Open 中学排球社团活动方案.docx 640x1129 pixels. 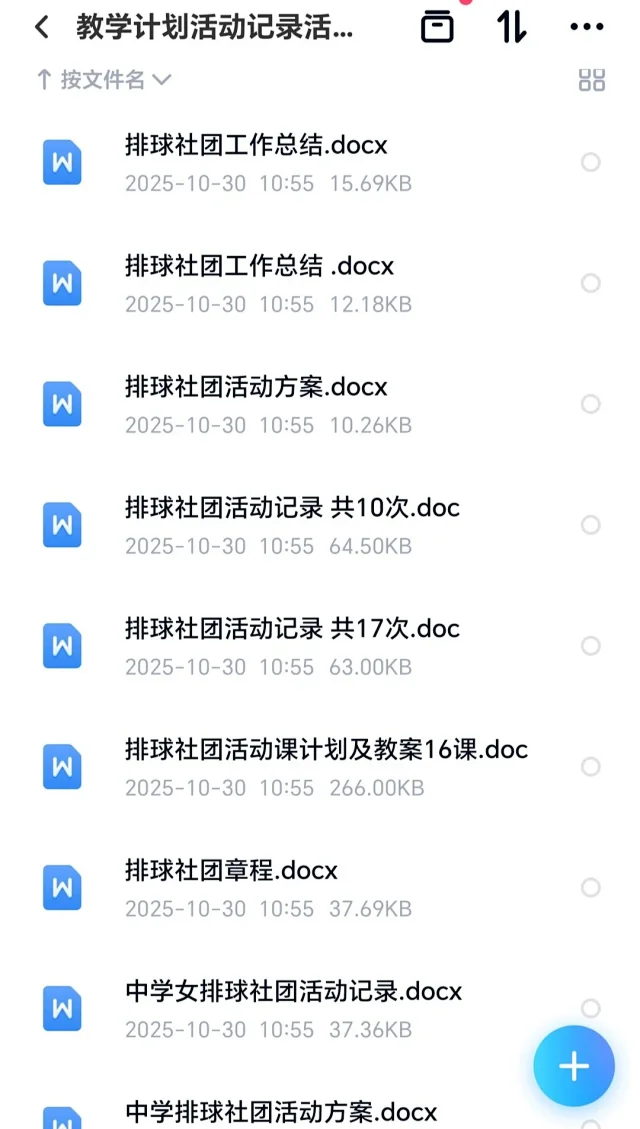[x=281, y=1112]
